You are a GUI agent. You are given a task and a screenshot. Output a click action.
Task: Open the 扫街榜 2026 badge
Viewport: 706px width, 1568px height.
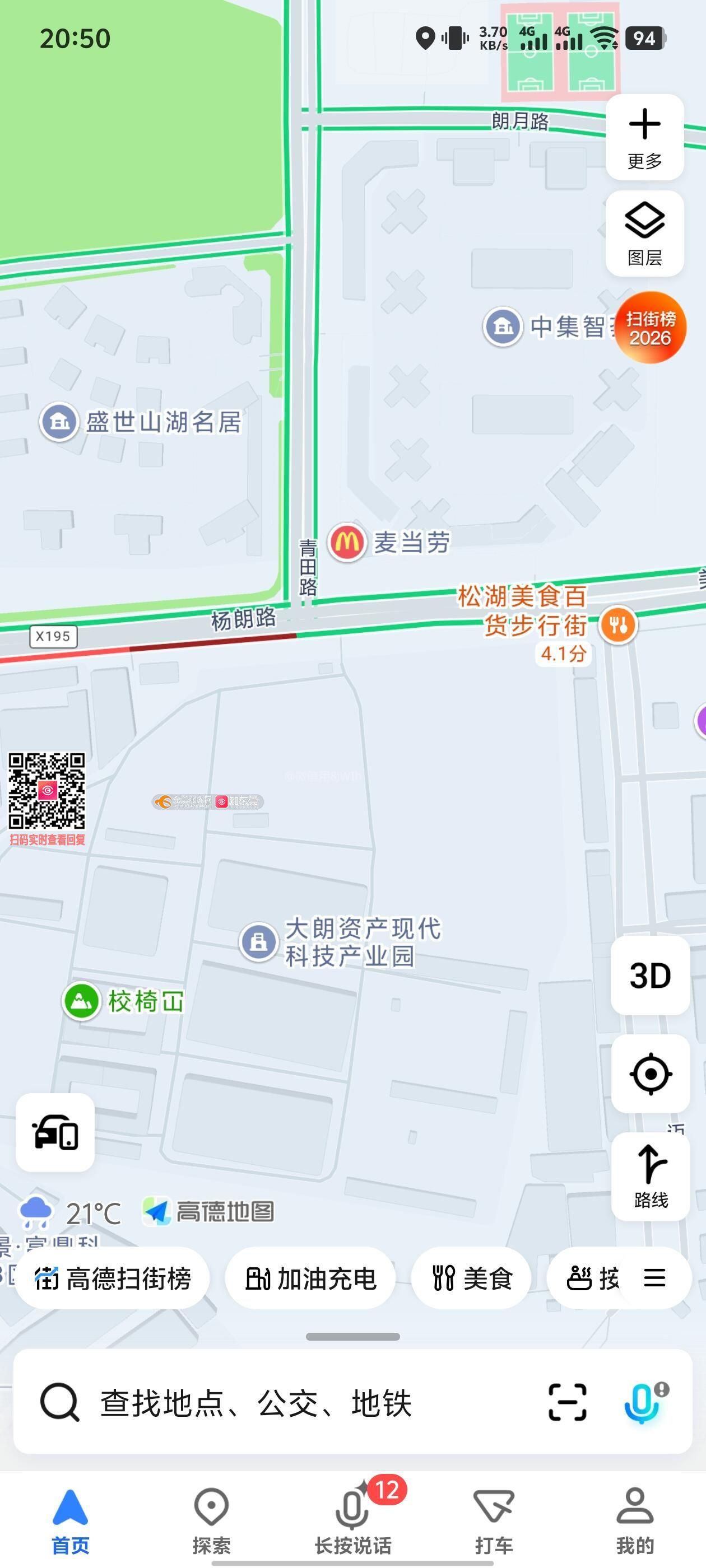pos(650,328)
